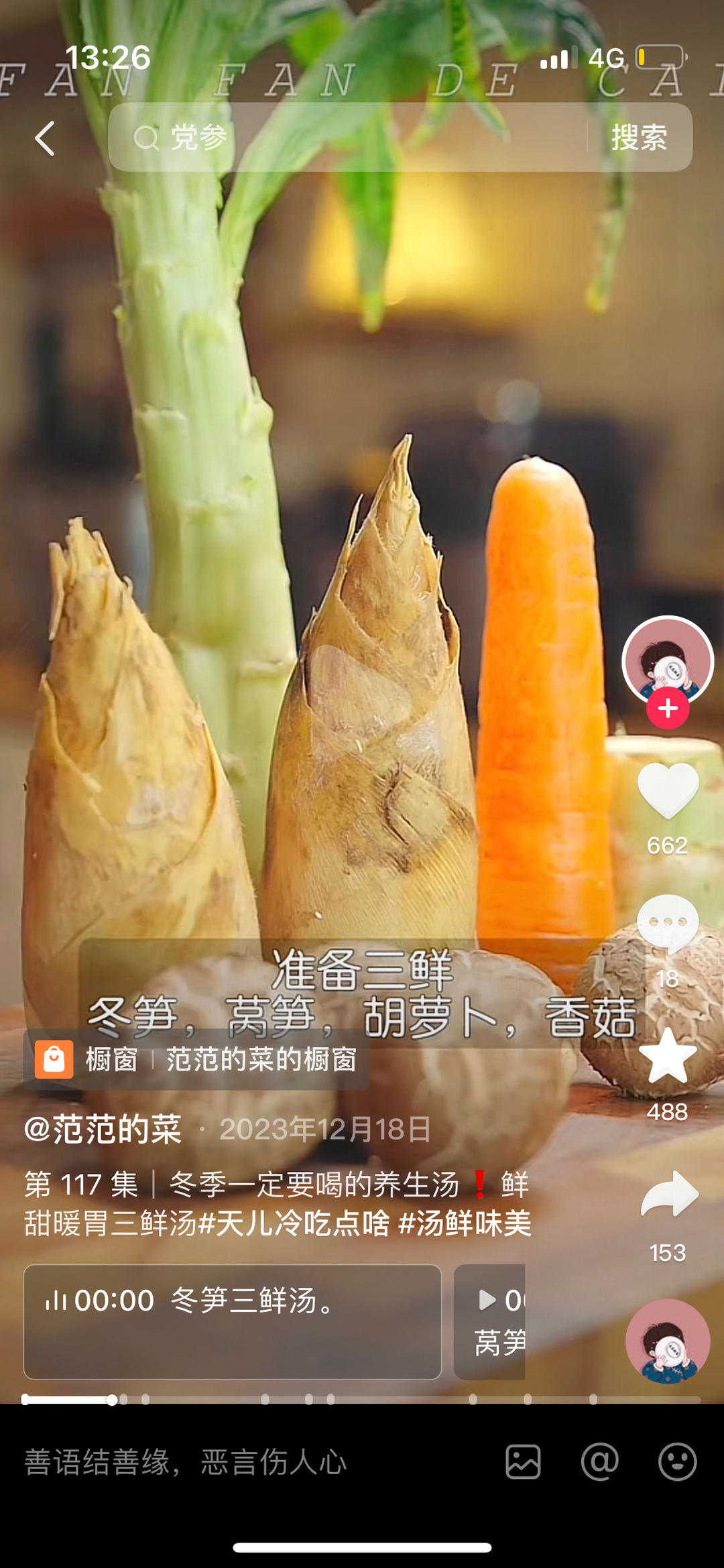Follow the creator with the red plus
This screenshot has height=1568, width=724.
pyautogui.click(x=668, y=709)
